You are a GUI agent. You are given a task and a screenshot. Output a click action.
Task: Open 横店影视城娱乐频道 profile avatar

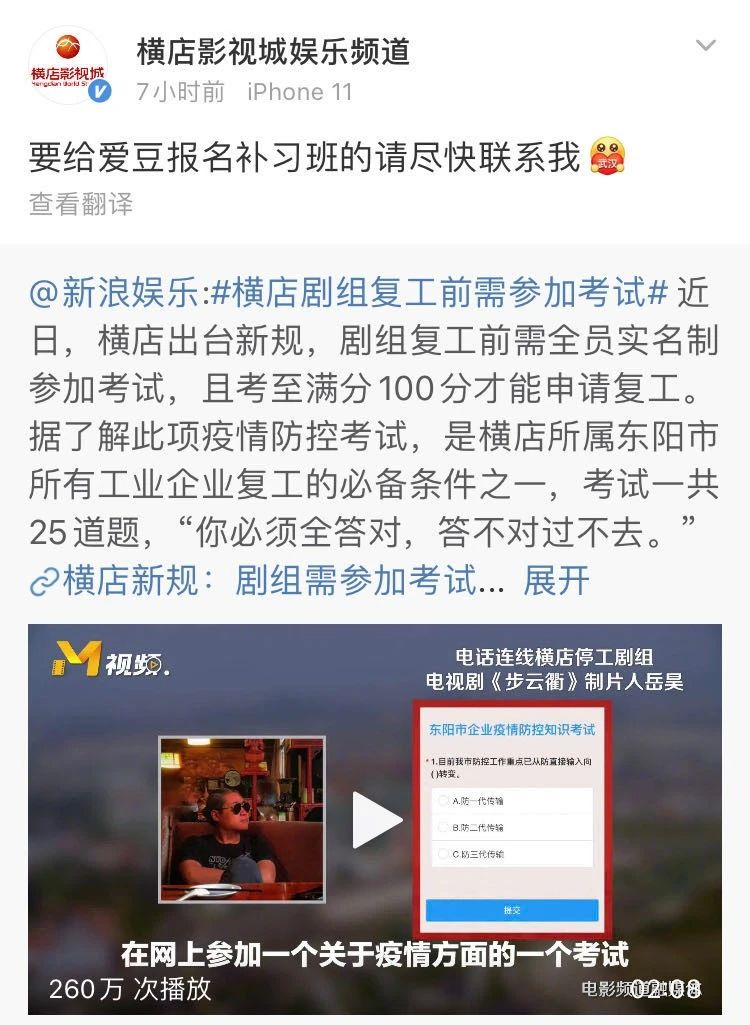pyautogui.click(x=68, y=66)
